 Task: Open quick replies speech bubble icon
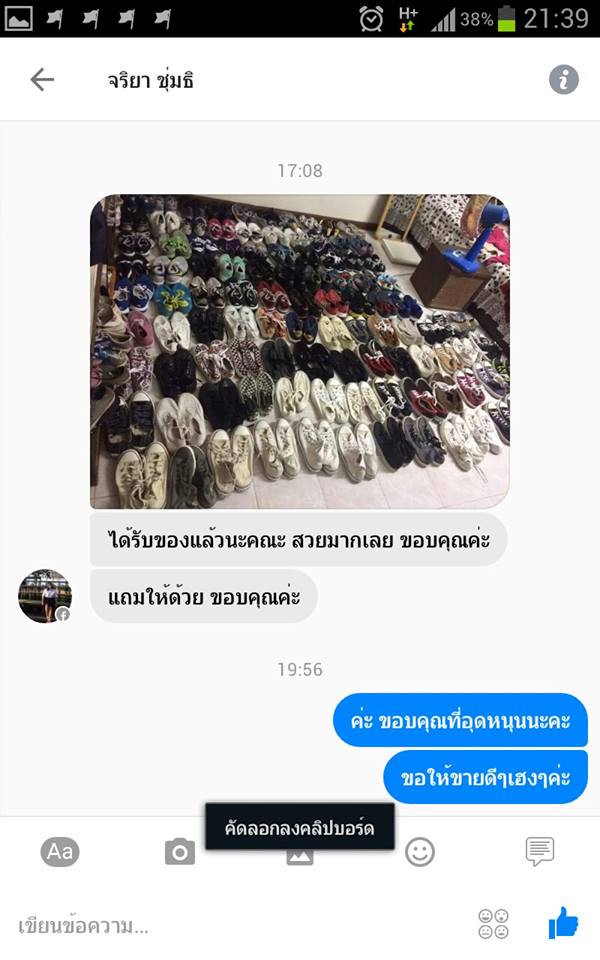tap(540, 852)
